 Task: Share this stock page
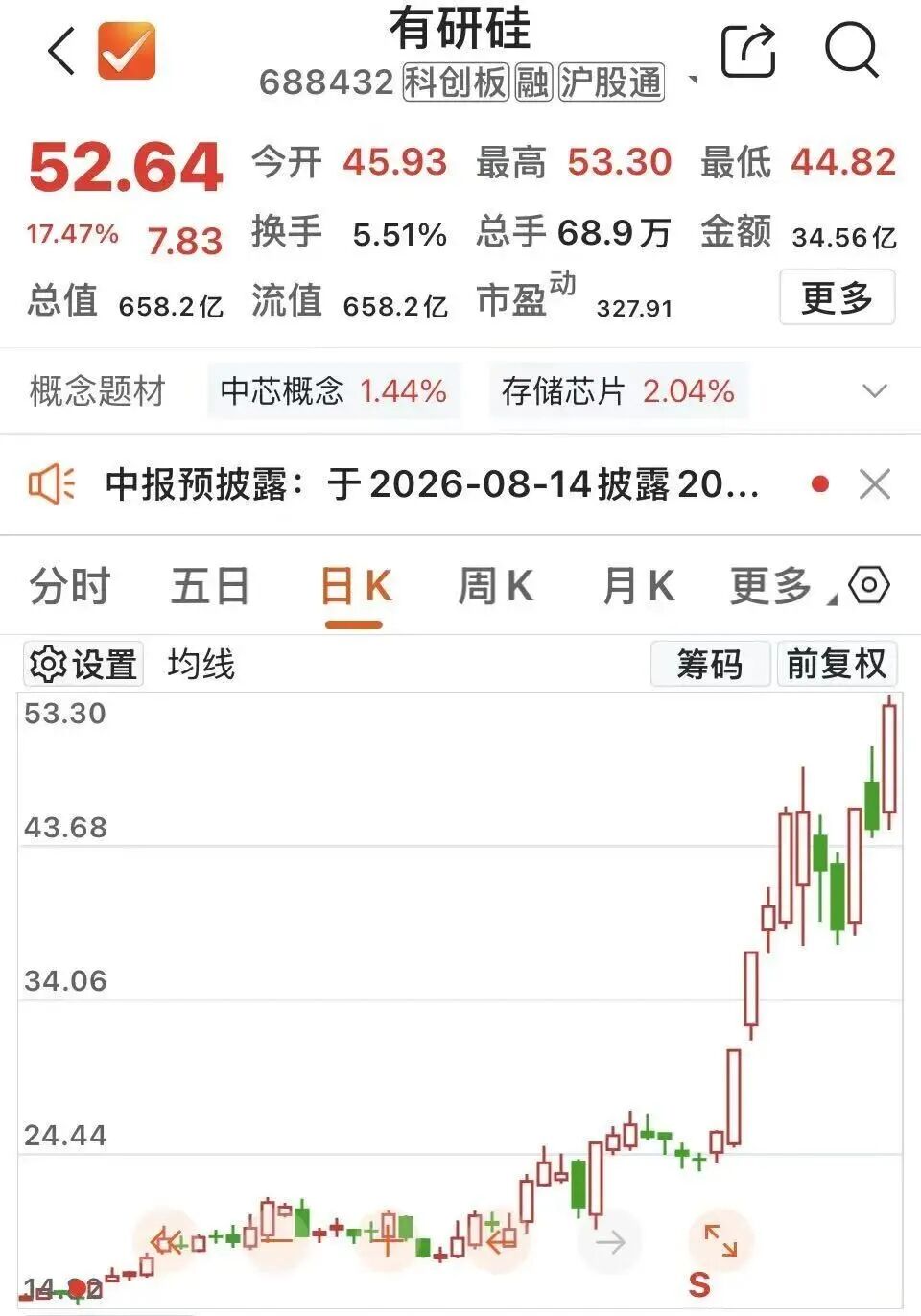click(747, 50)
